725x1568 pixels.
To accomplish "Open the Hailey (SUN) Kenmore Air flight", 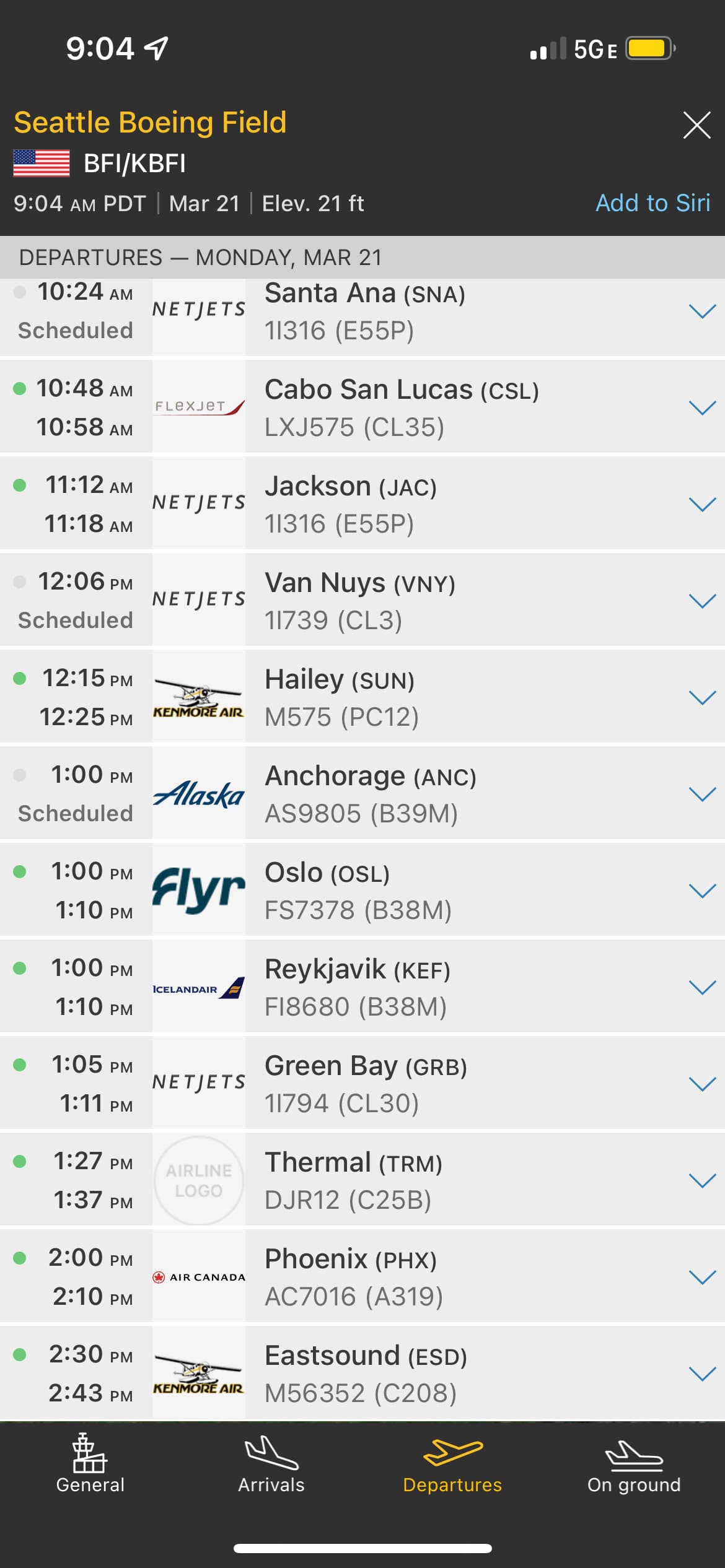I will (x=702, y=698).
